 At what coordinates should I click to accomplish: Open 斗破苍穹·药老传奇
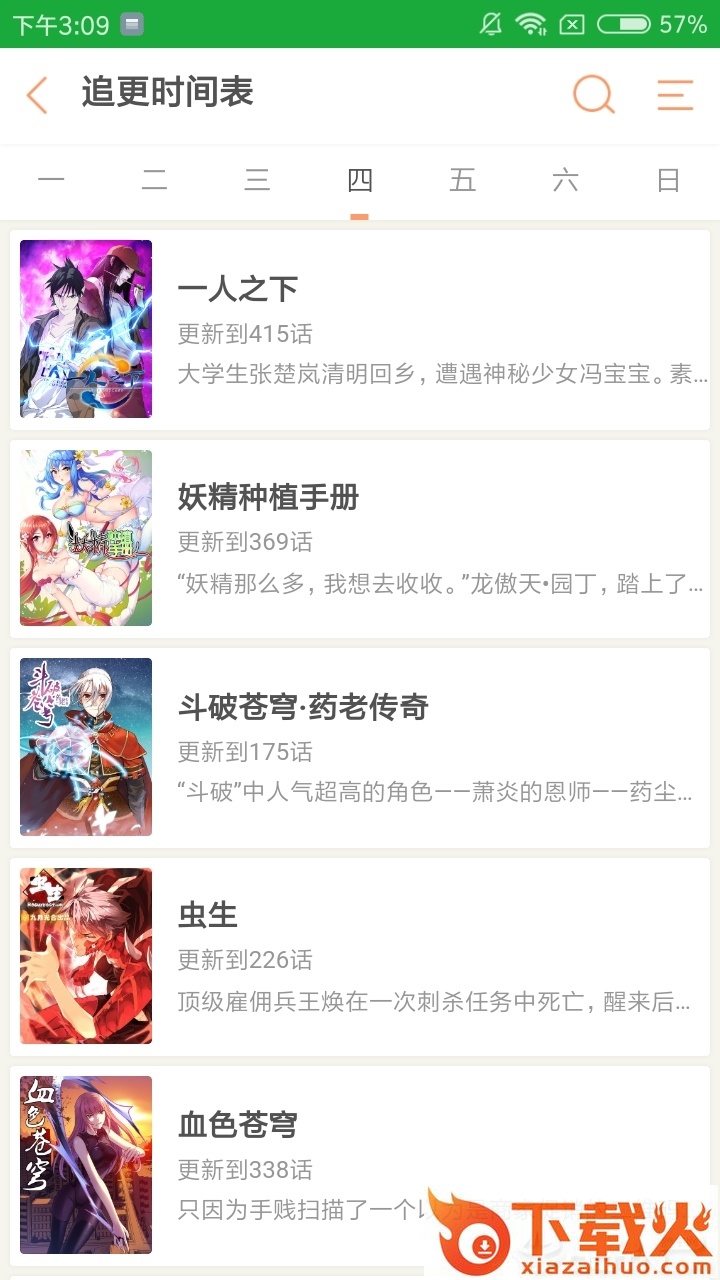click(x=360, y=747)
